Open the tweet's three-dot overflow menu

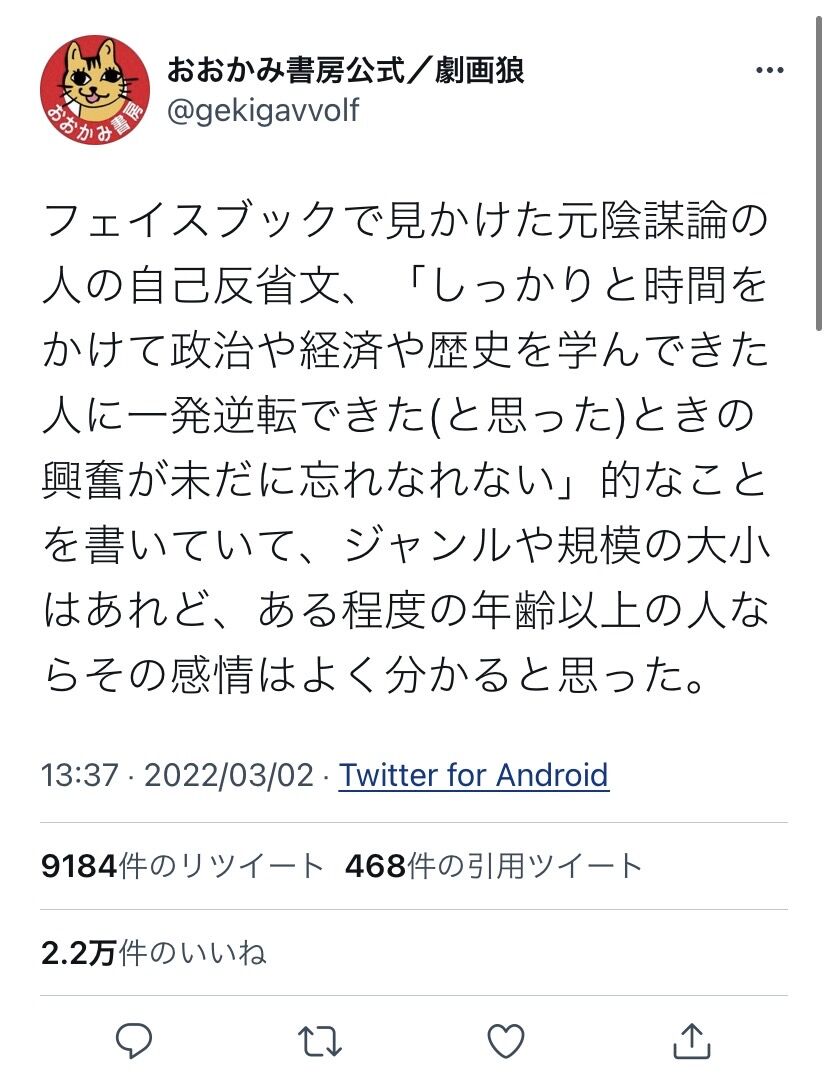pyautogui.click(x=769, y=70)
